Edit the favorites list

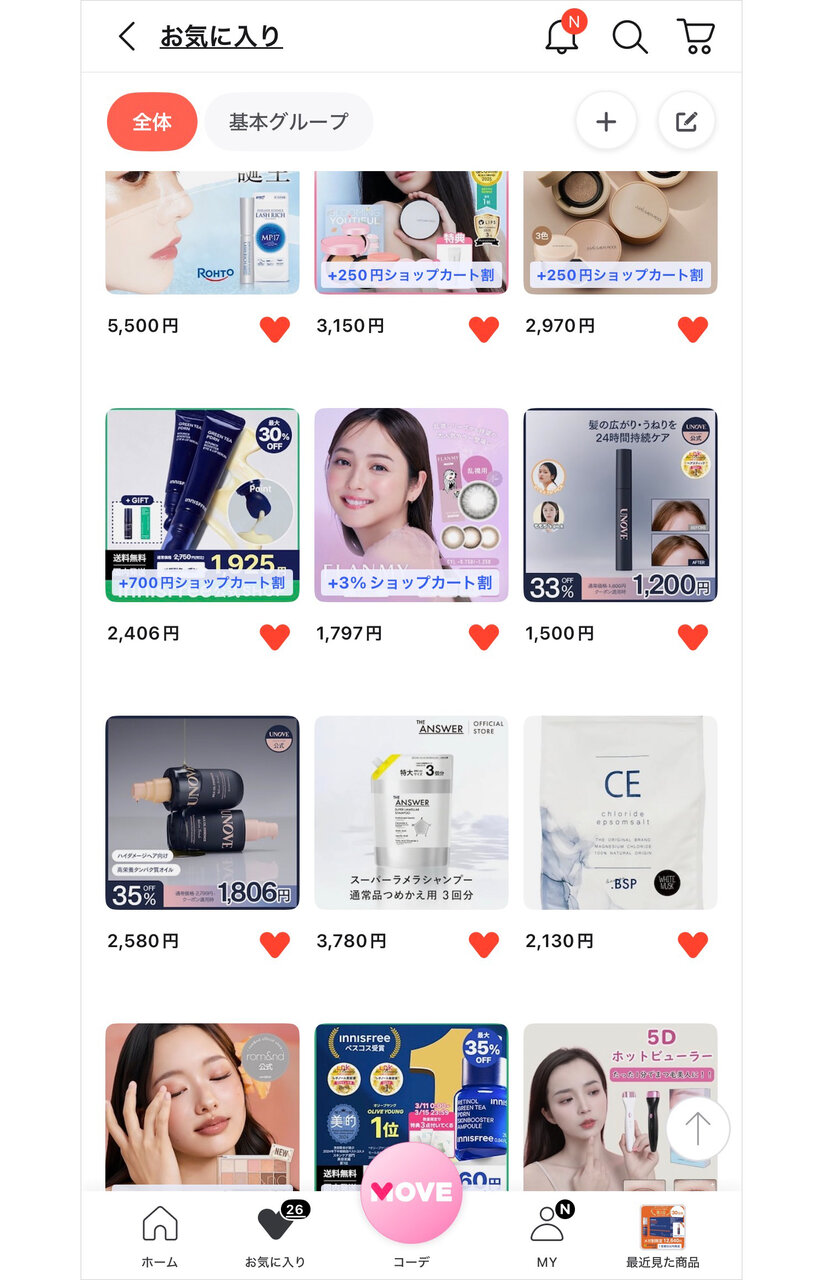(x=686, y=122)
